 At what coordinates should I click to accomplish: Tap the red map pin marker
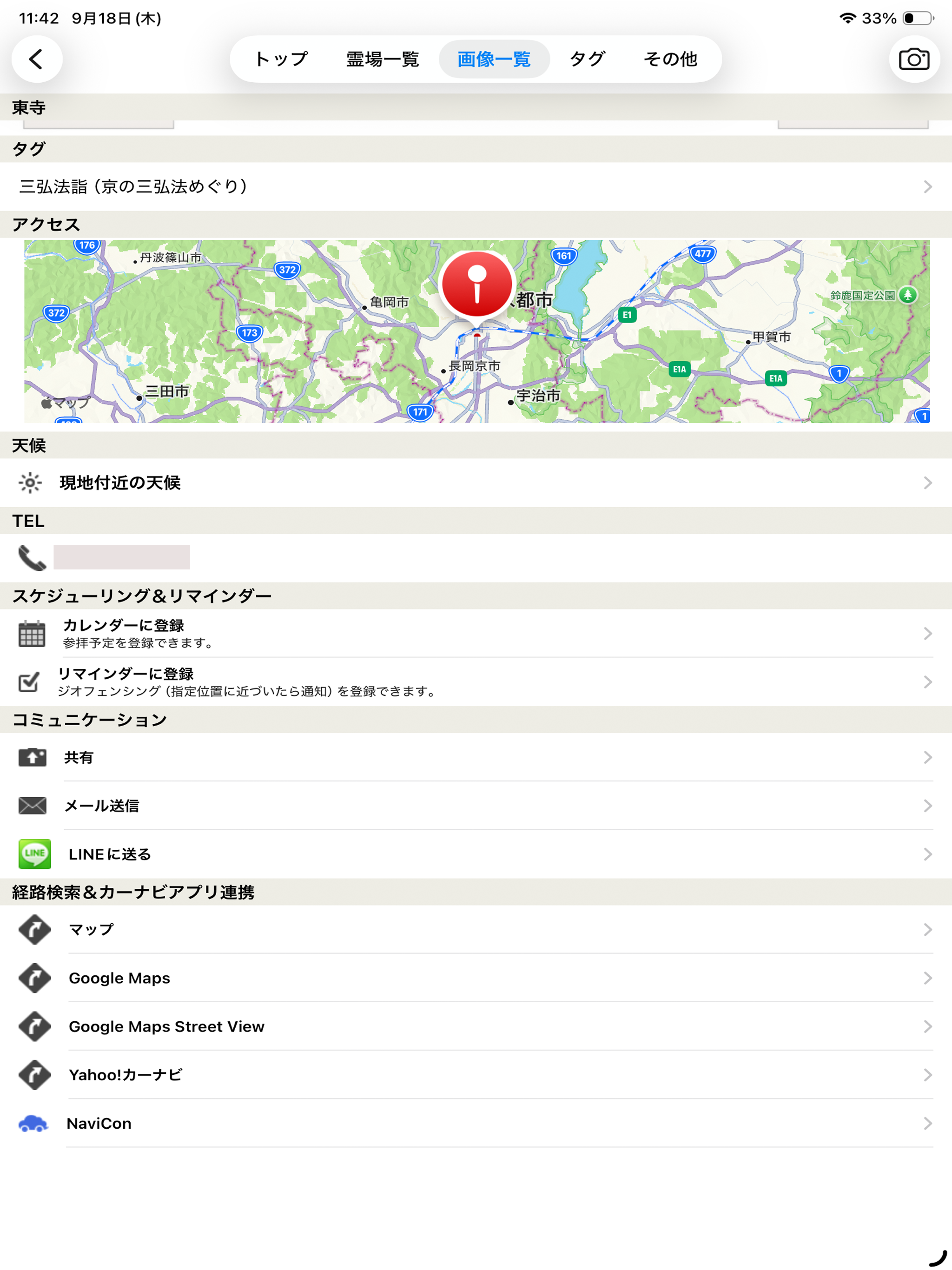(x=476, y=283)
